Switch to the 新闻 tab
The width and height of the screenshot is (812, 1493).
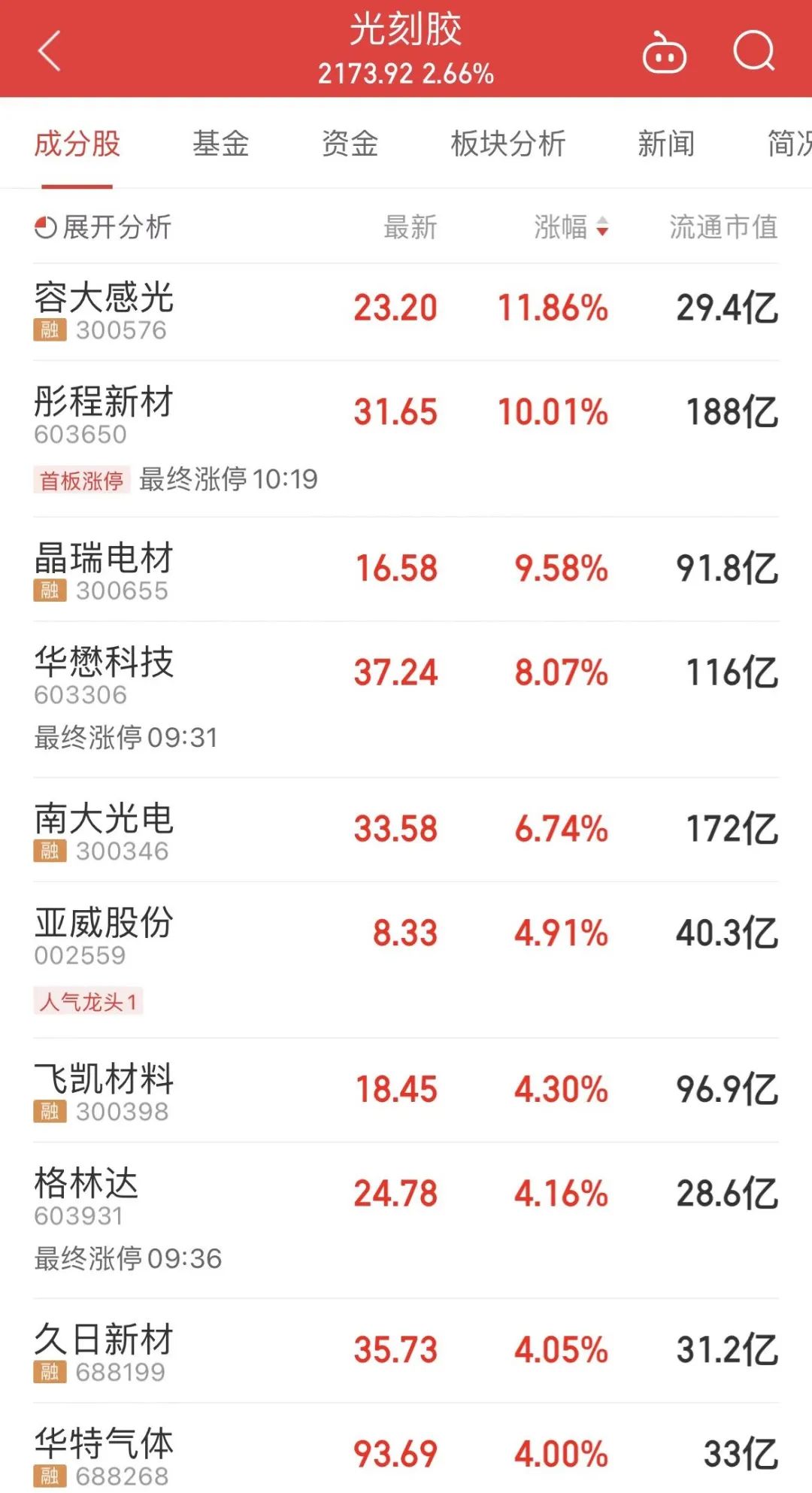coord(666,144)
